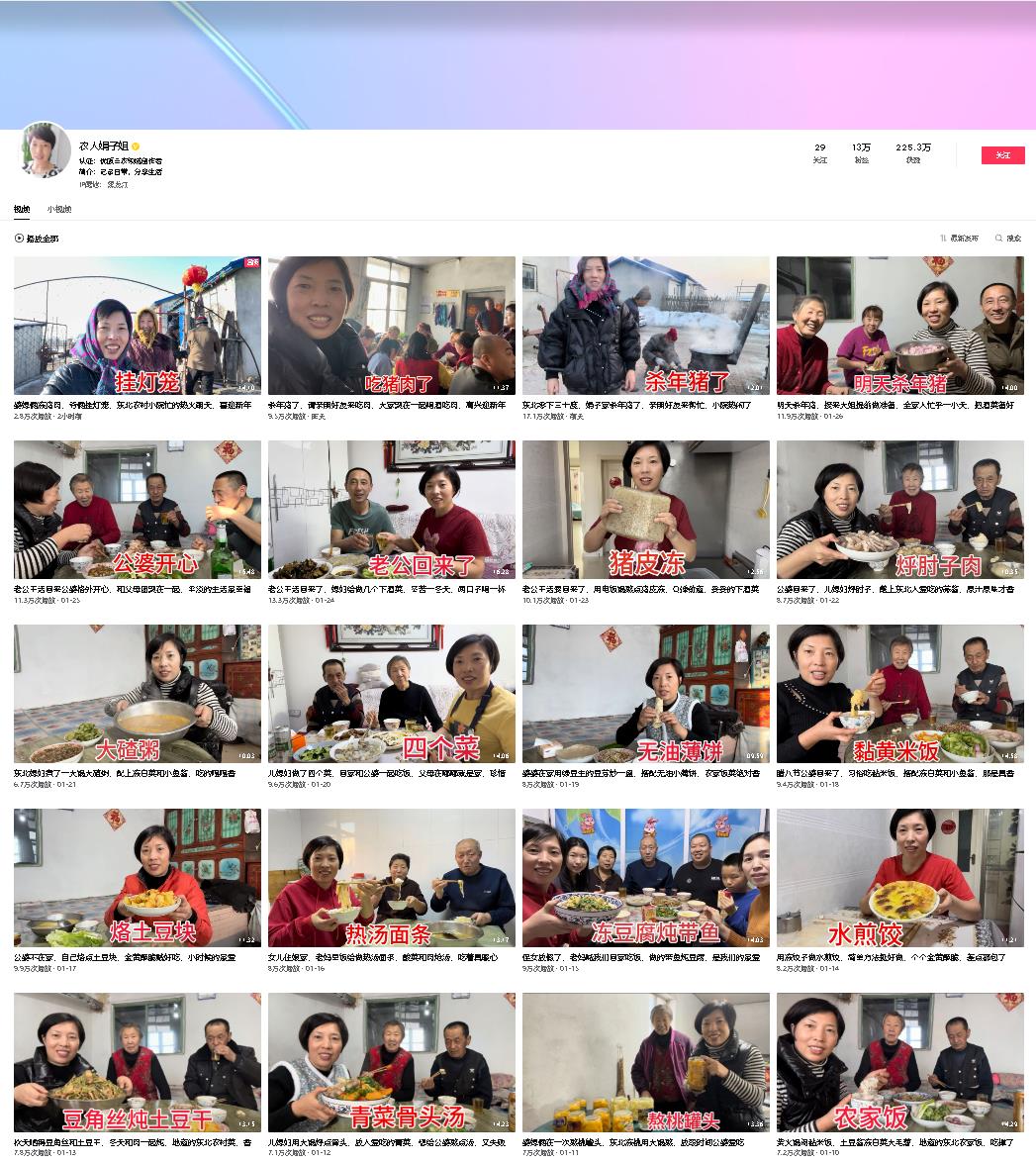This screenshot has width=1036, height=1164.
Task: Open the 杀年猪了 video
Action: (x=645, y=326)
